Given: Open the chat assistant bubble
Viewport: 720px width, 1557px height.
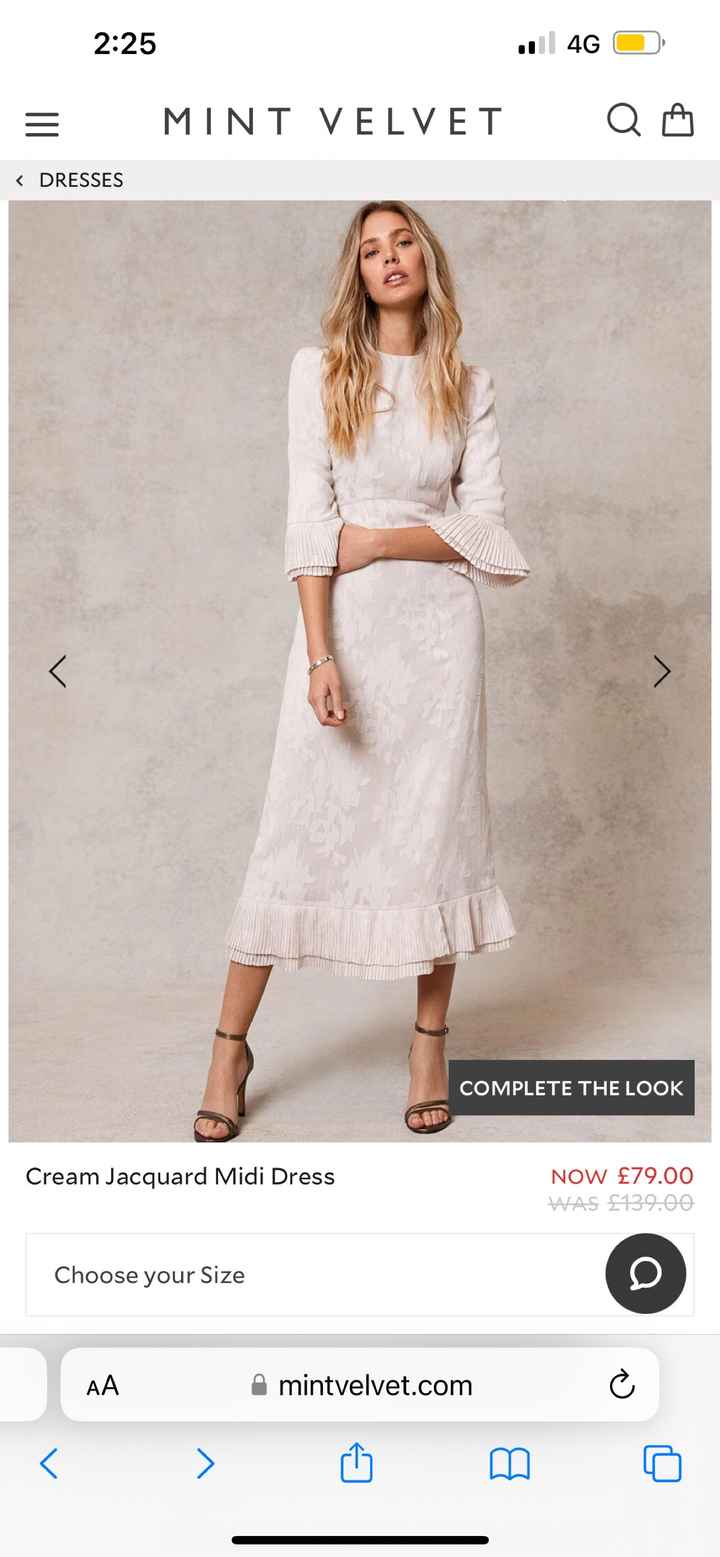Looking at the screenshot, I should 645,1274.
